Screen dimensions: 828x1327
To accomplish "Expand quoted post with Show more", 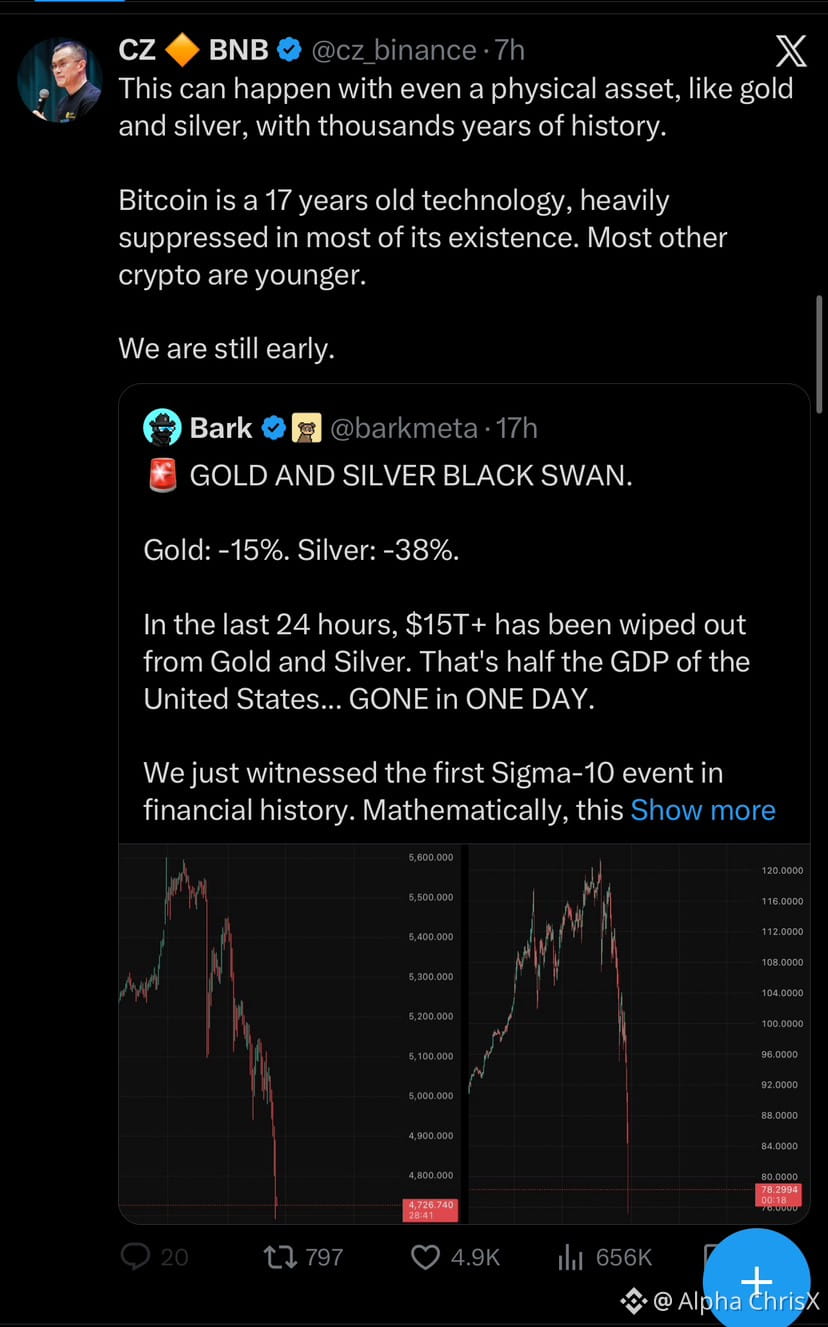I will tap(703, 810).
